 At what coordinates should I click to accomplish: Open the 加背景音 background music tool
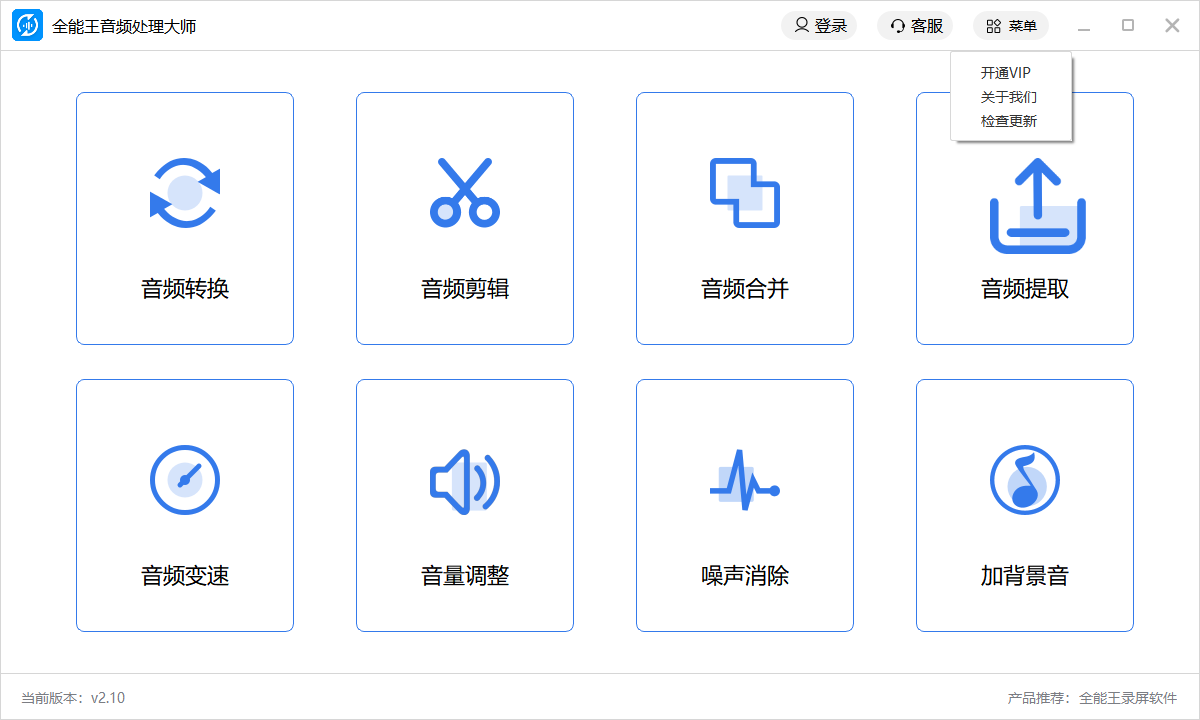point(1025,505)
